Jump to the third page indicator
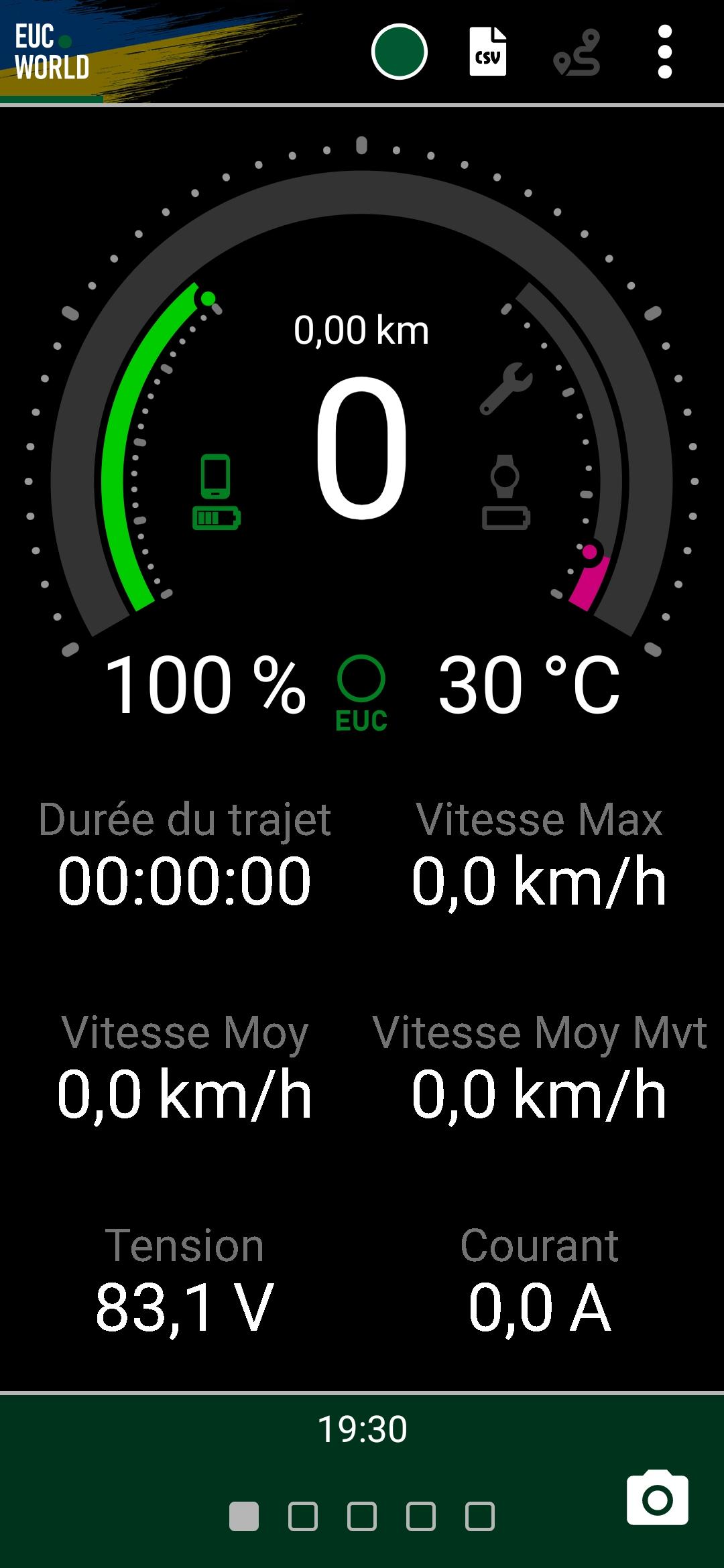 click(x=362, y=1516)
